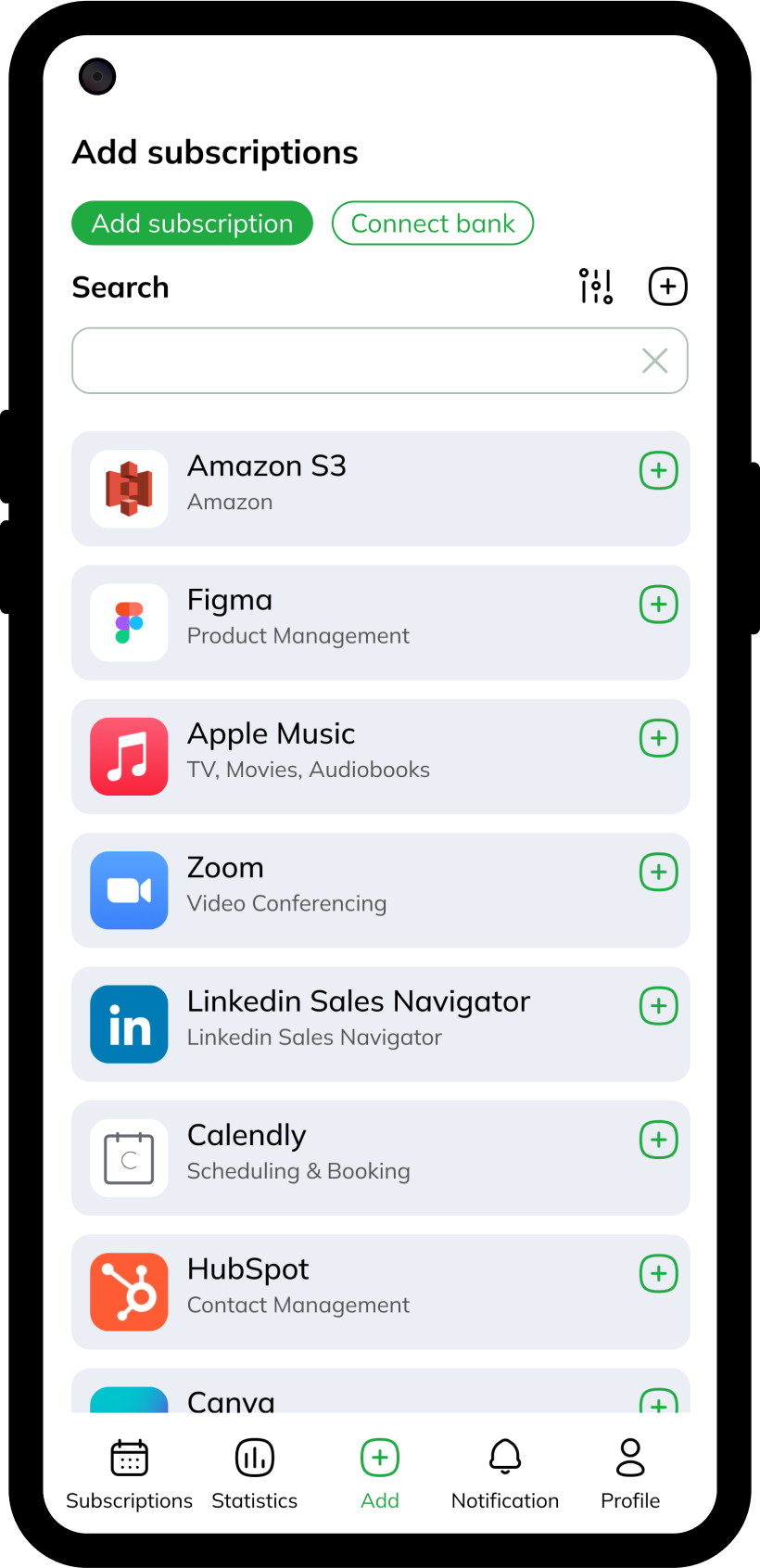The image size is (760, 1568).
Task: Tap the Amazon S3 app icon
Action: 129,489
